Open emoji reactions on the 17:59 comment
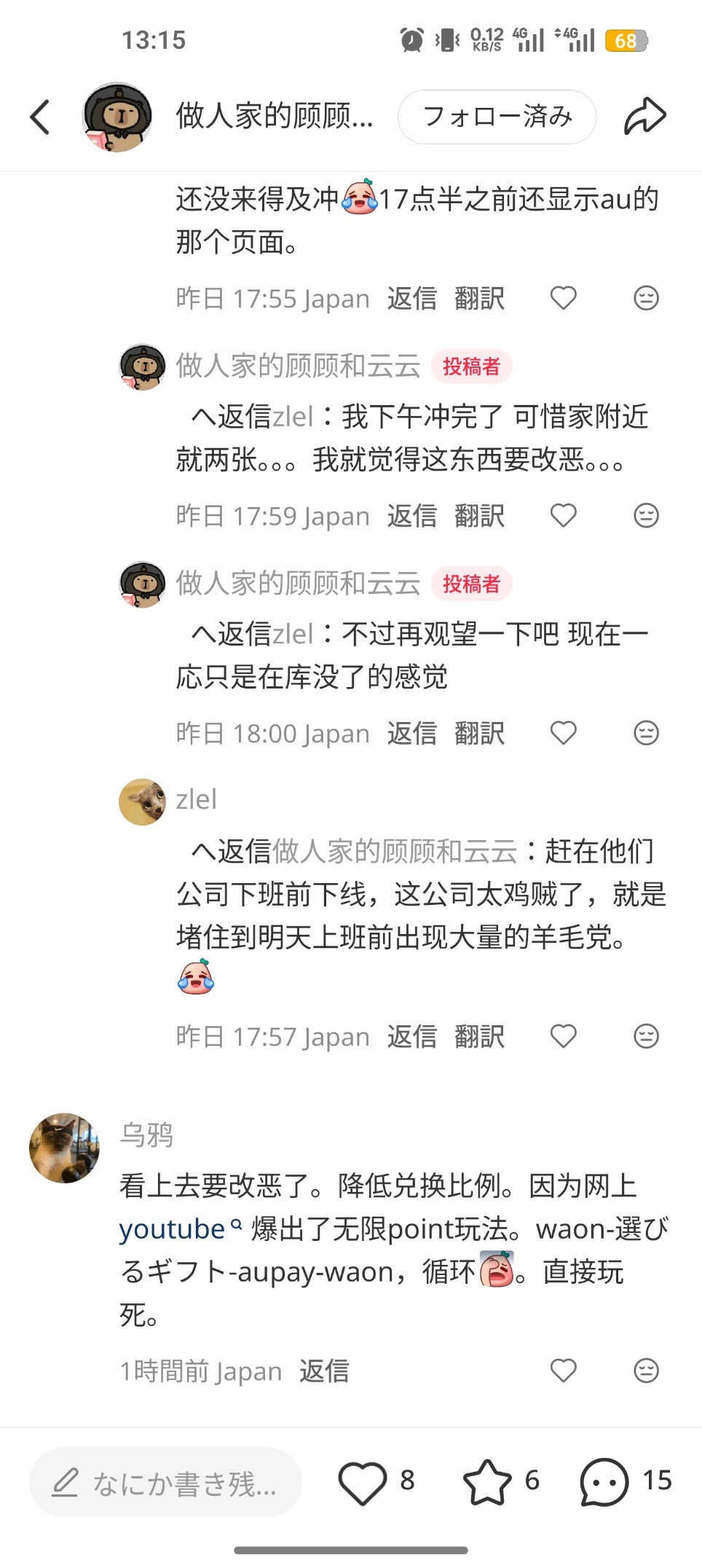Viewport: 702px width, 1568px height. 646,516
